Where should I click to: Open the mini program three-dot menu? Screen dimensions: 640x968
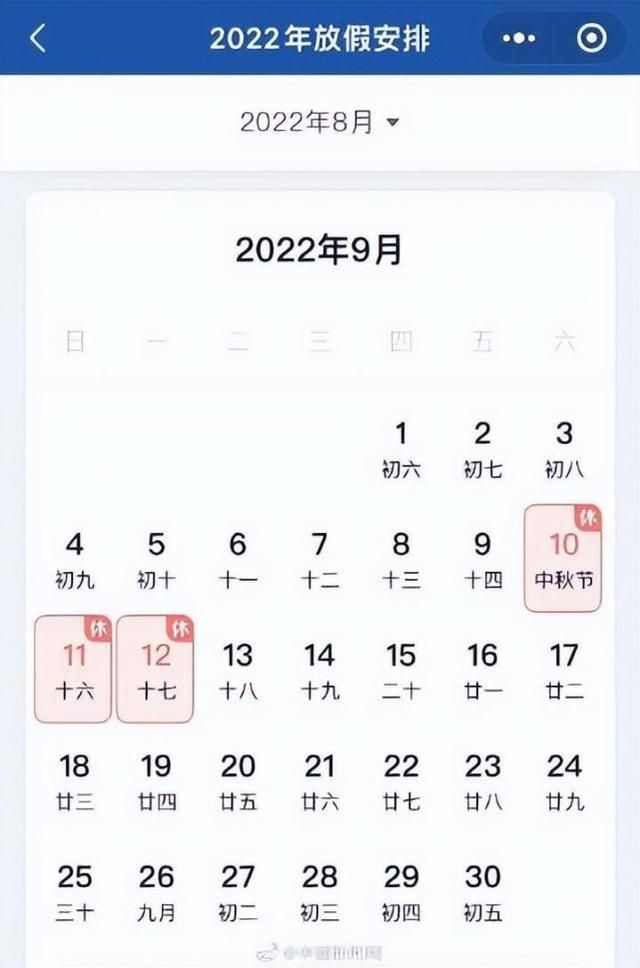point(519,38)
